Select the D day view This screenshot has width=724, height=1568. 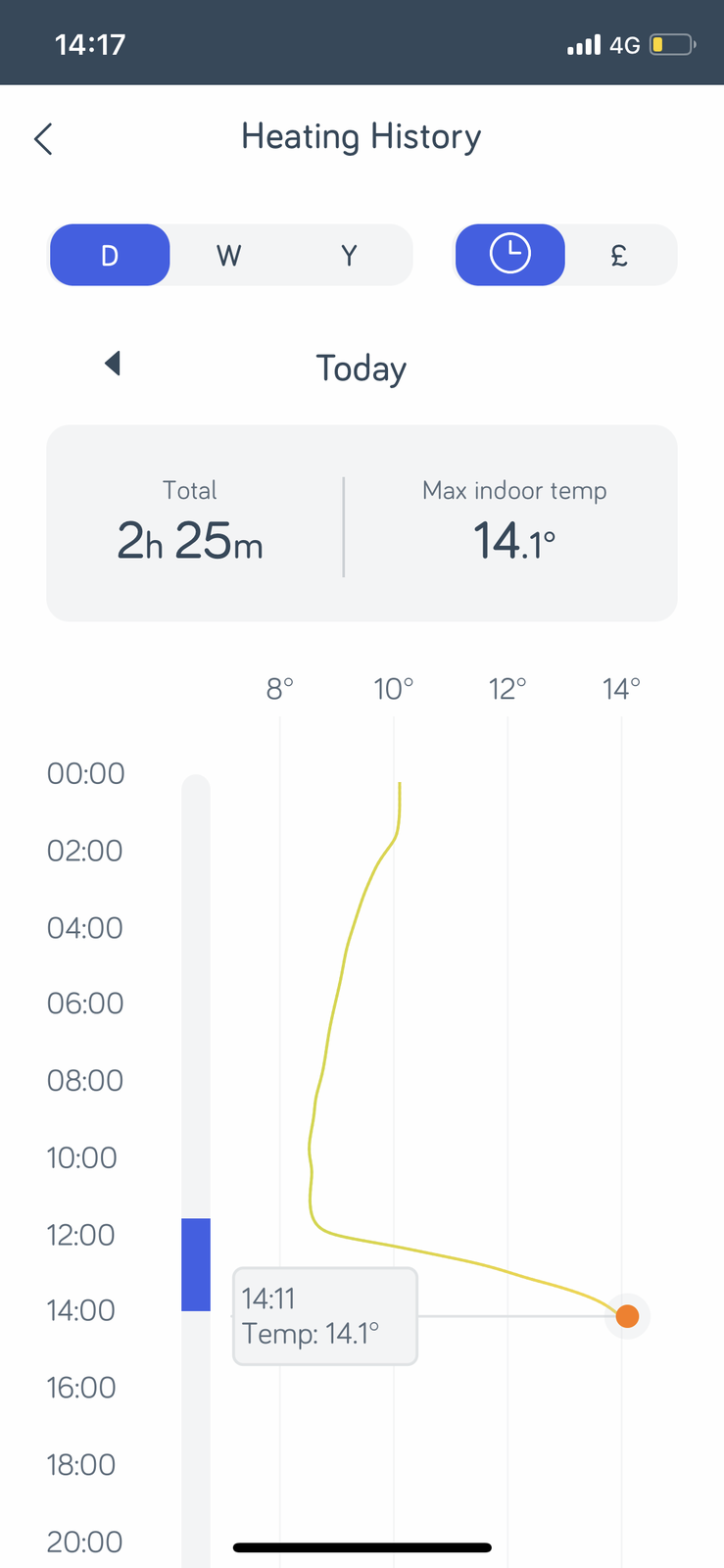[110, 256]
